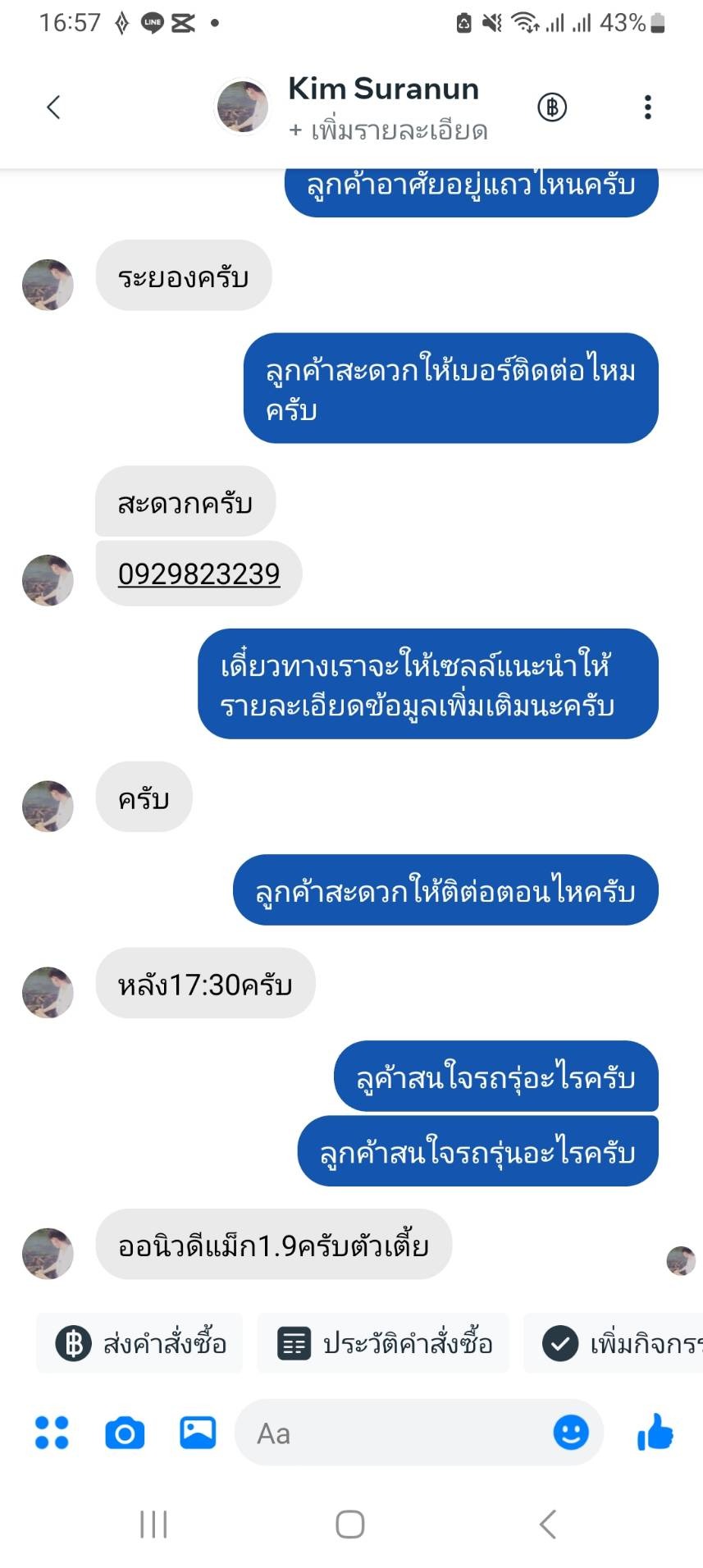Open the three-dot overflow menu
This screenshot has width=703, height=1568.
click(648, 107)
